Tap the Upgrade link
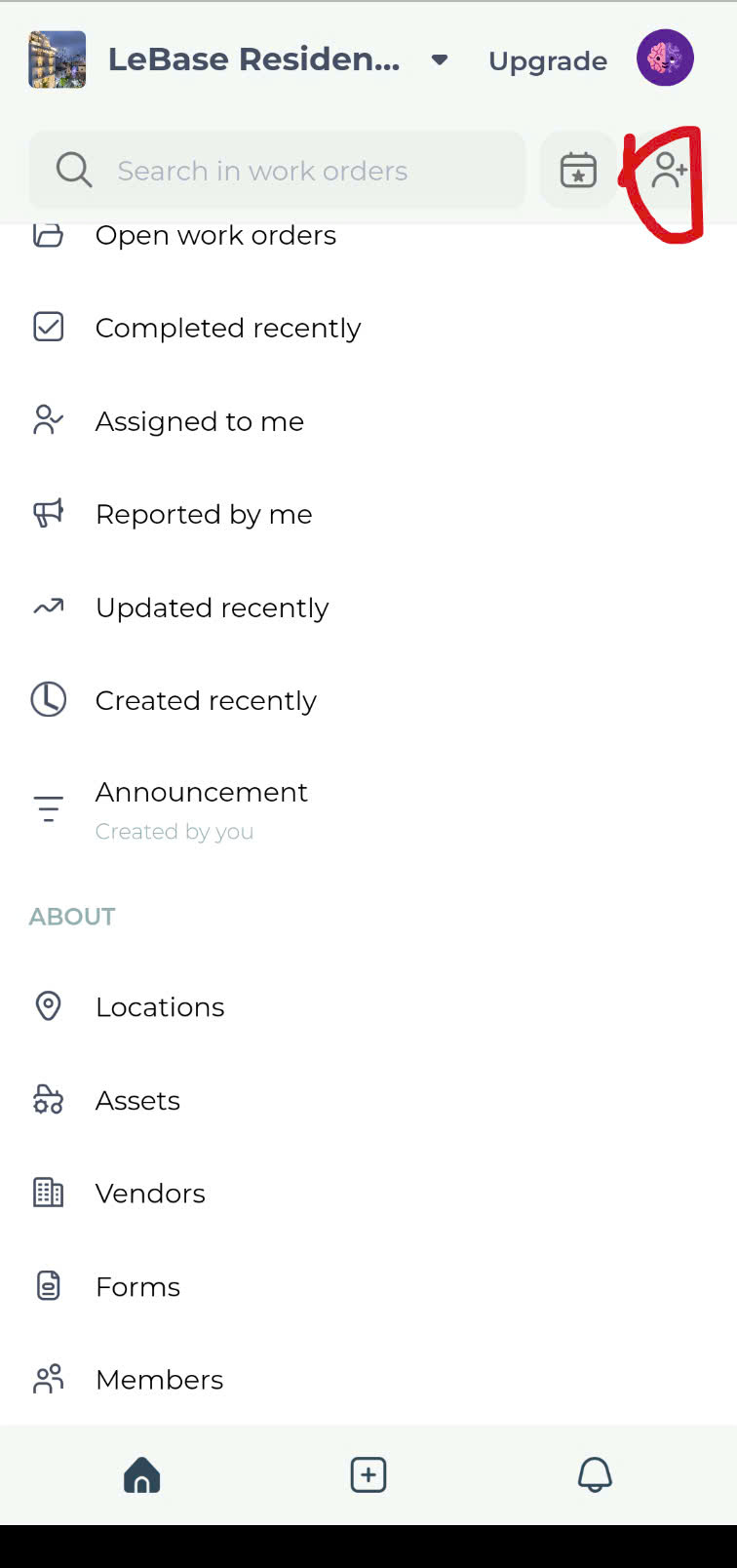The width and height of the screenshot is (737, 1568). pyautogui.click(x=548, y=60)
